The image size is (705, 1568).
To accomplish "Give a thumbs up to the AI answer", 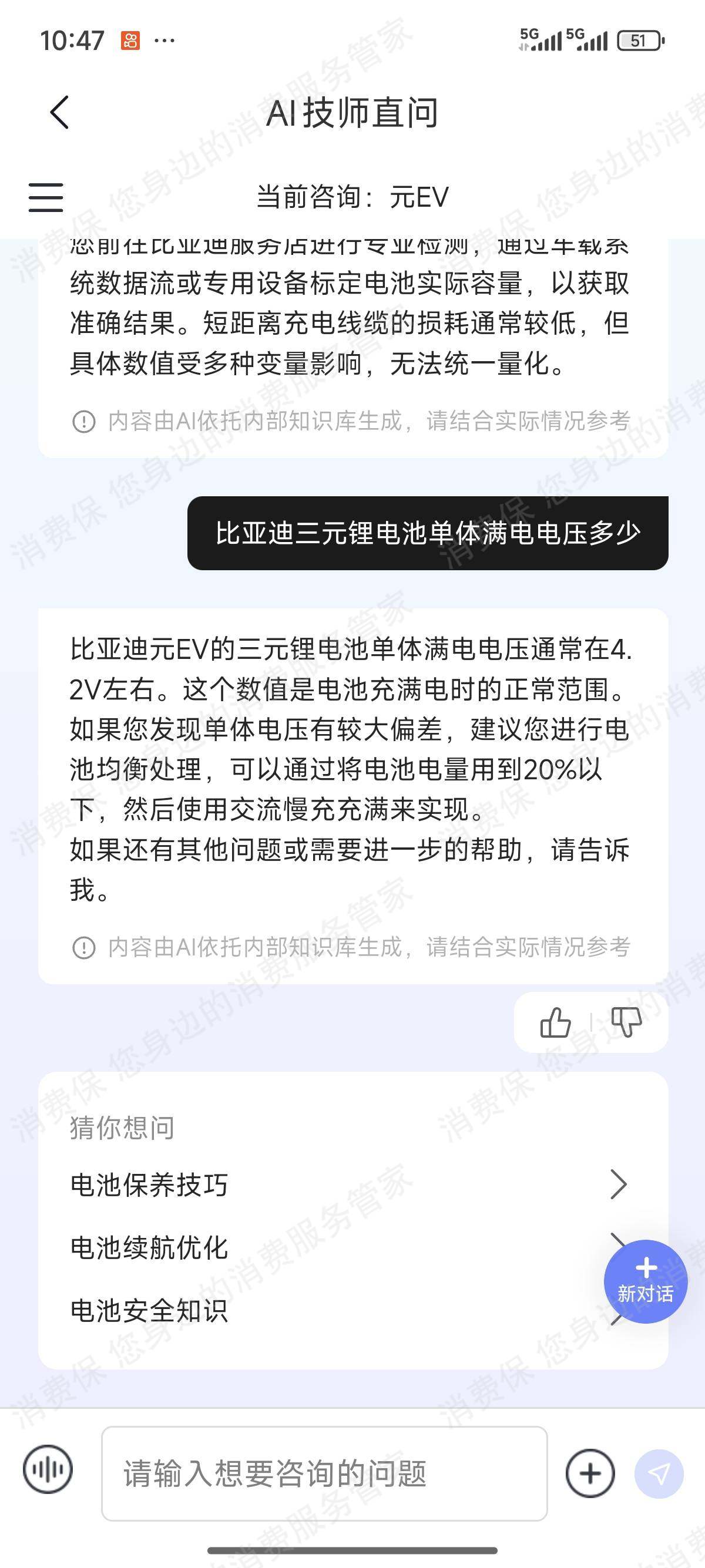I will click(x=555, y=1021).
